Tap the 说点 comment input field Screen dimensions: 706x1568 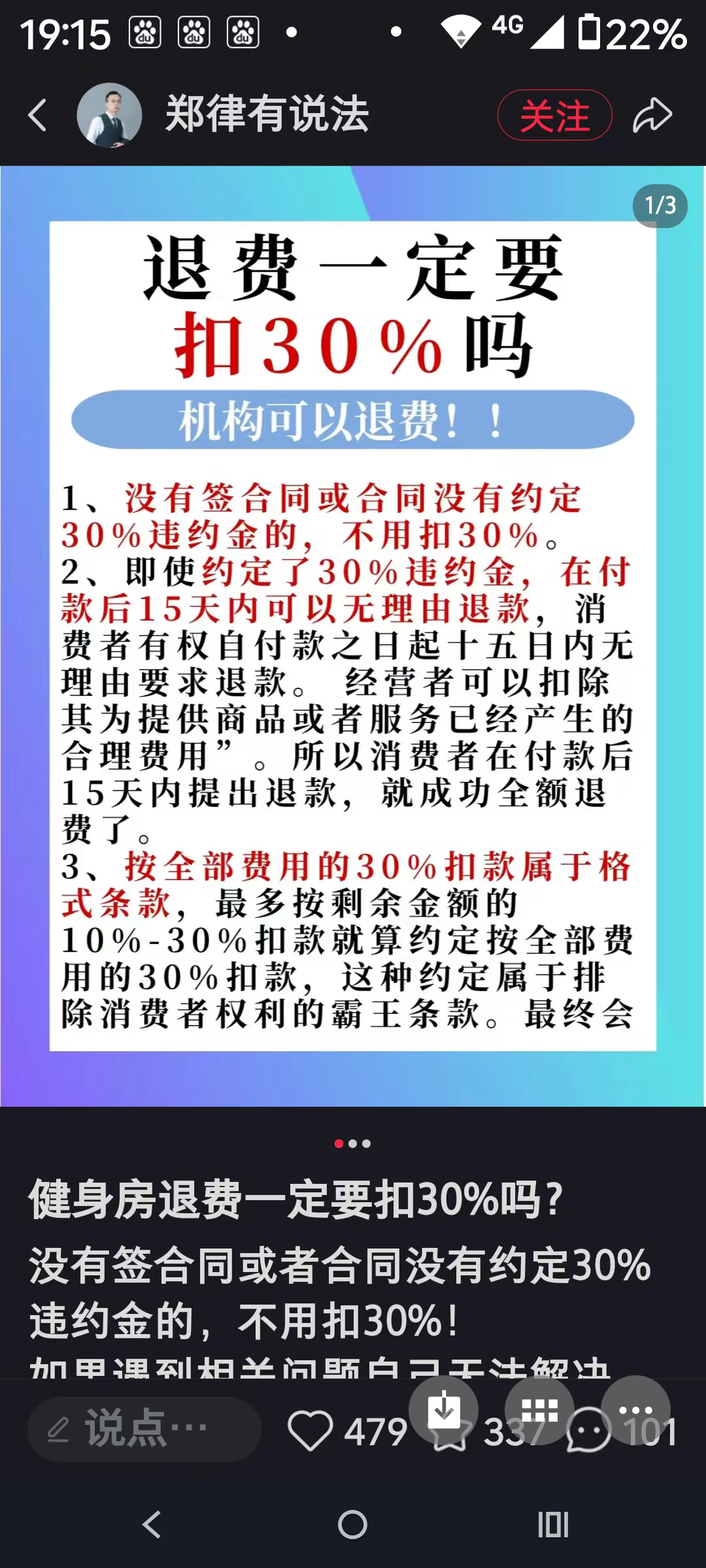coord(144,1429)
